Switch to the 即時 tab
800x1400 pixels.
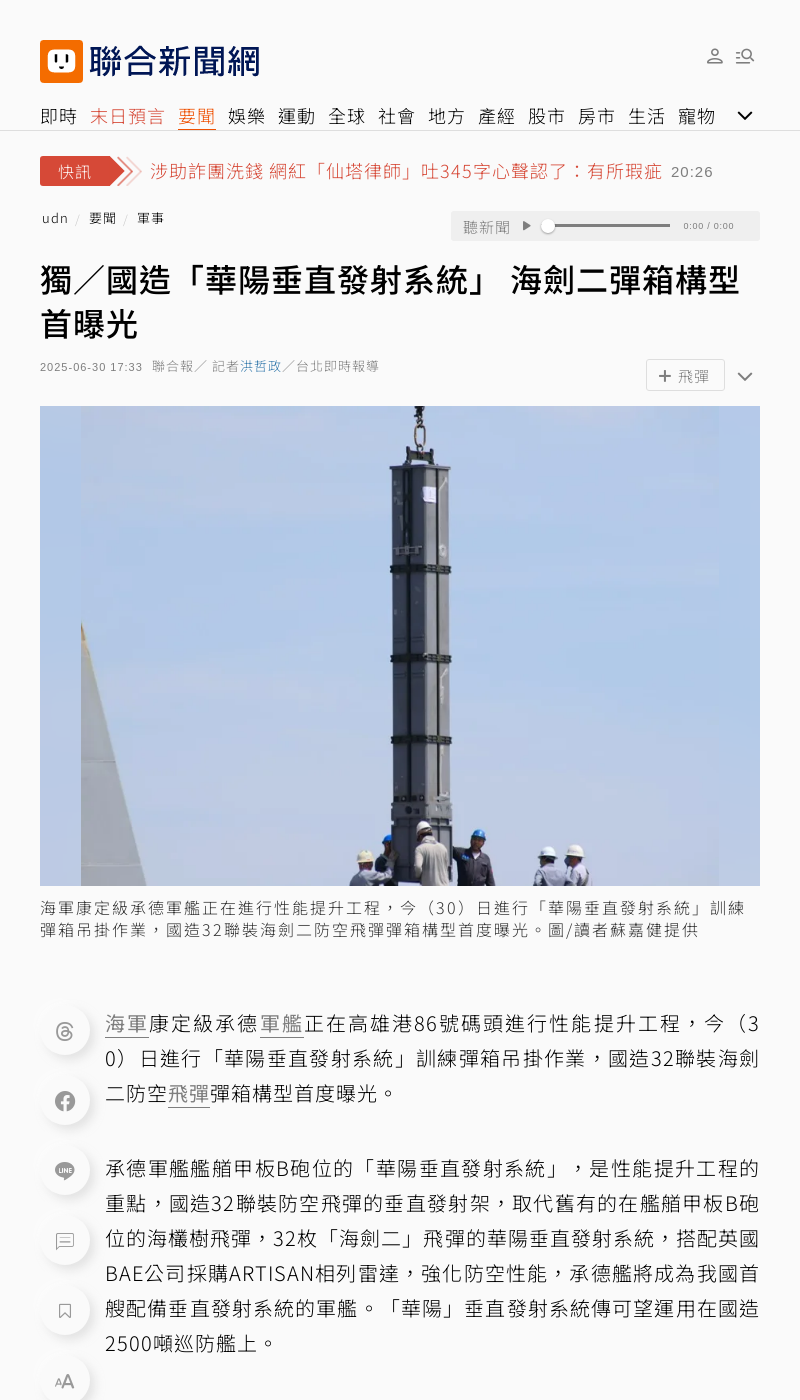point(58,116)
